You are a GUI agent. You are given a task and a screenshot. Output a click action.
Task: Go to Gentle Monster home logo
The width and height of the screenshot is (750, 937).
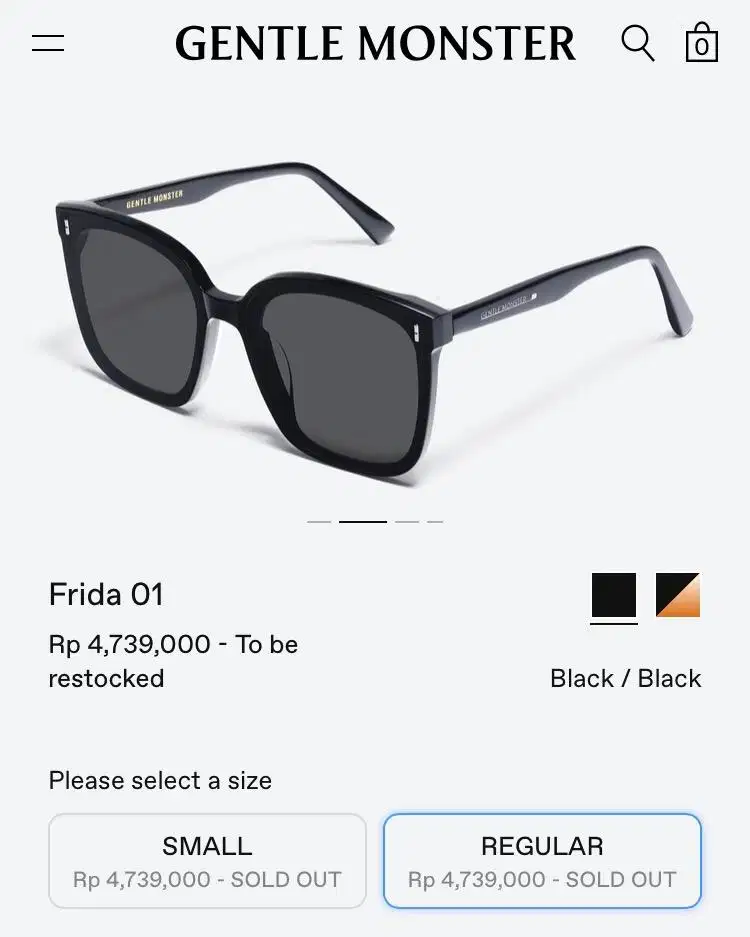click(375, 44)
